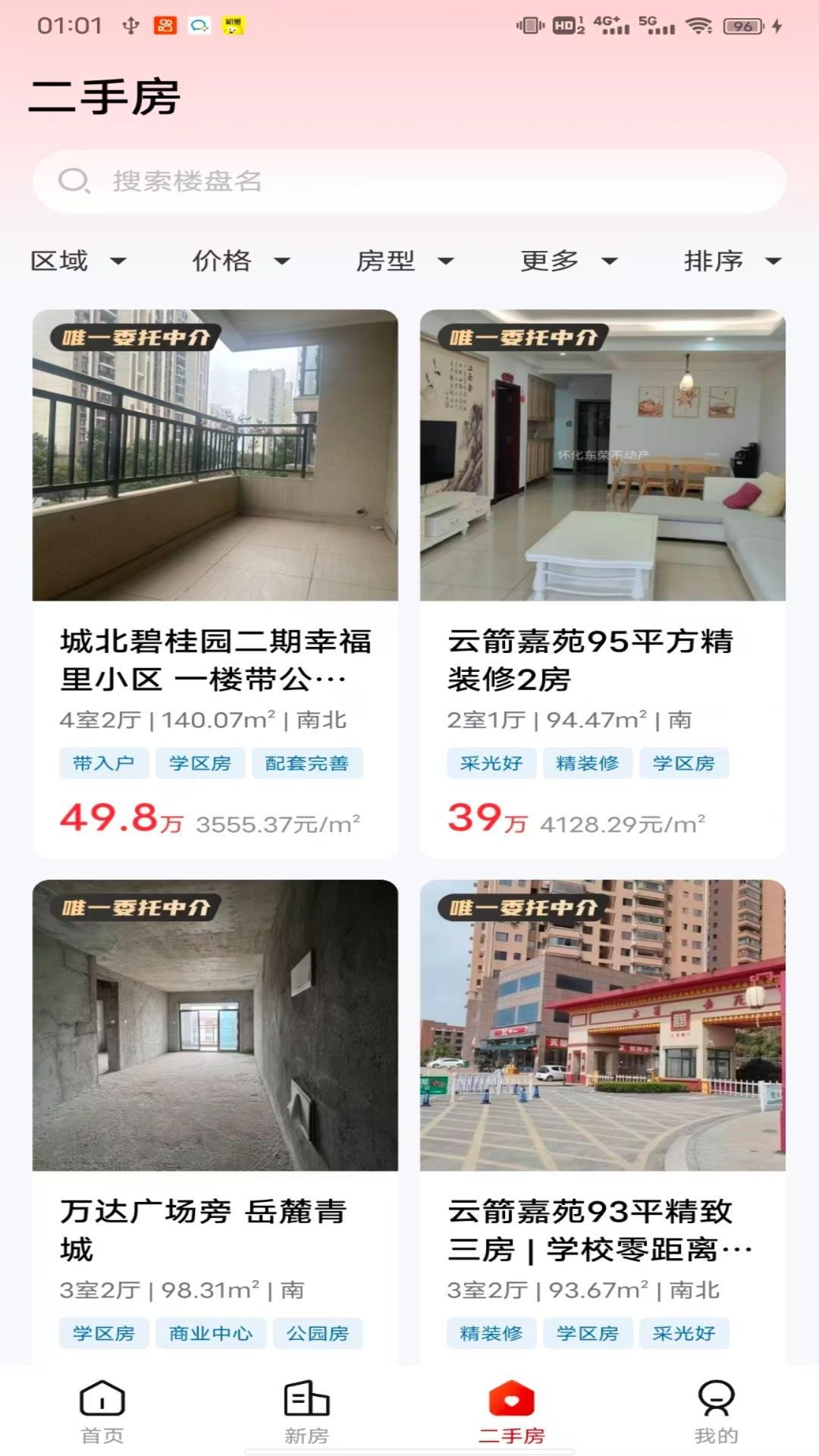Viewport: 819px width, 1456px height.
Task: Switch to the 首页 tab
Action: [102, 1412]
